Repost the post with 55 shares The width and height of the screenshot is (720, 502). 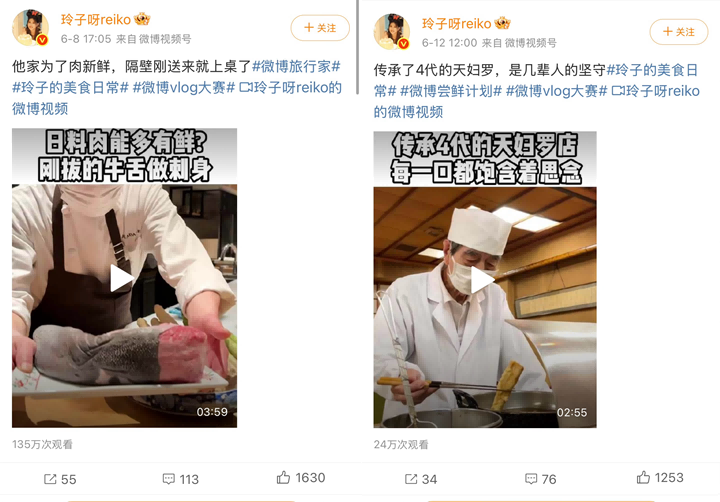click(60, 479)
